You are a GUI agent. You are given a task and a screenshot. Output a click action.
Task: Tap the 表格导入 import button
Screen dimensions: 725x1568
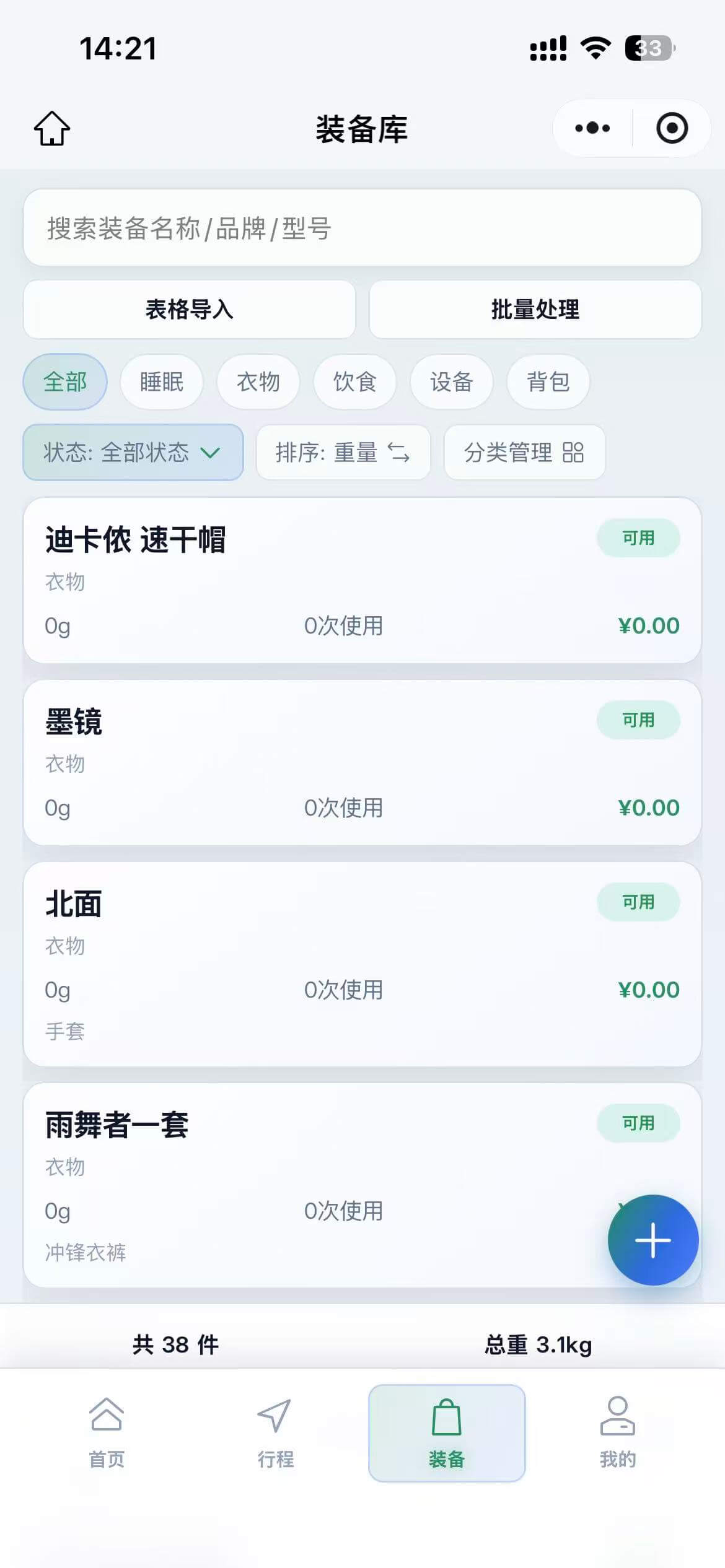(x=189, y=310)
